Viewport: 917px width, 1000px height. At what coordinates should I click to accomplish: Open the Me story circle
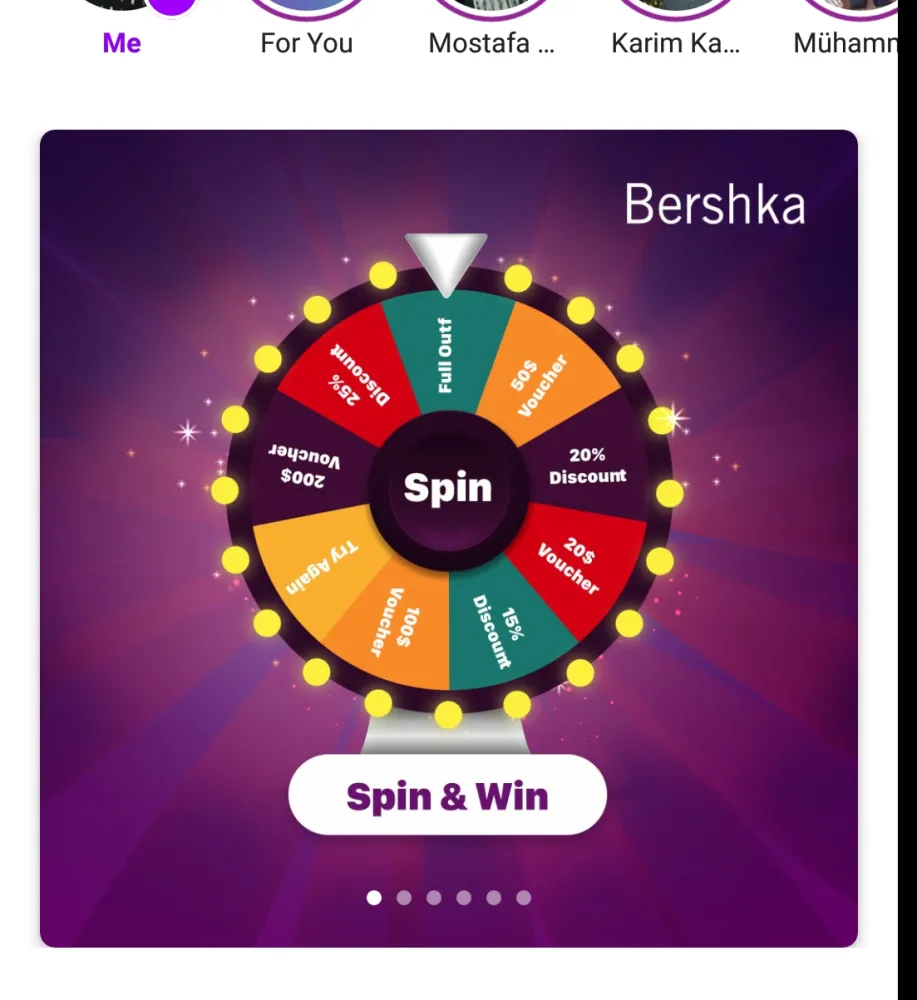(122, 8)
